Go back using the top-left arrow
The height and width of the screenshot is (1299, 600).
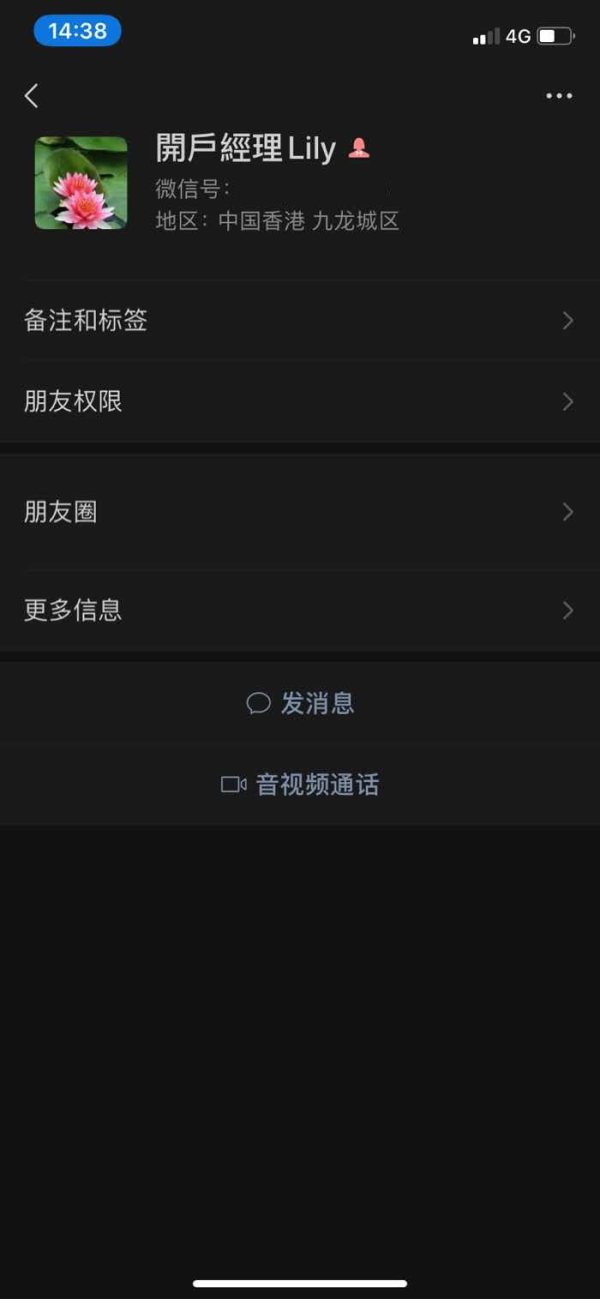click(31, 96)
